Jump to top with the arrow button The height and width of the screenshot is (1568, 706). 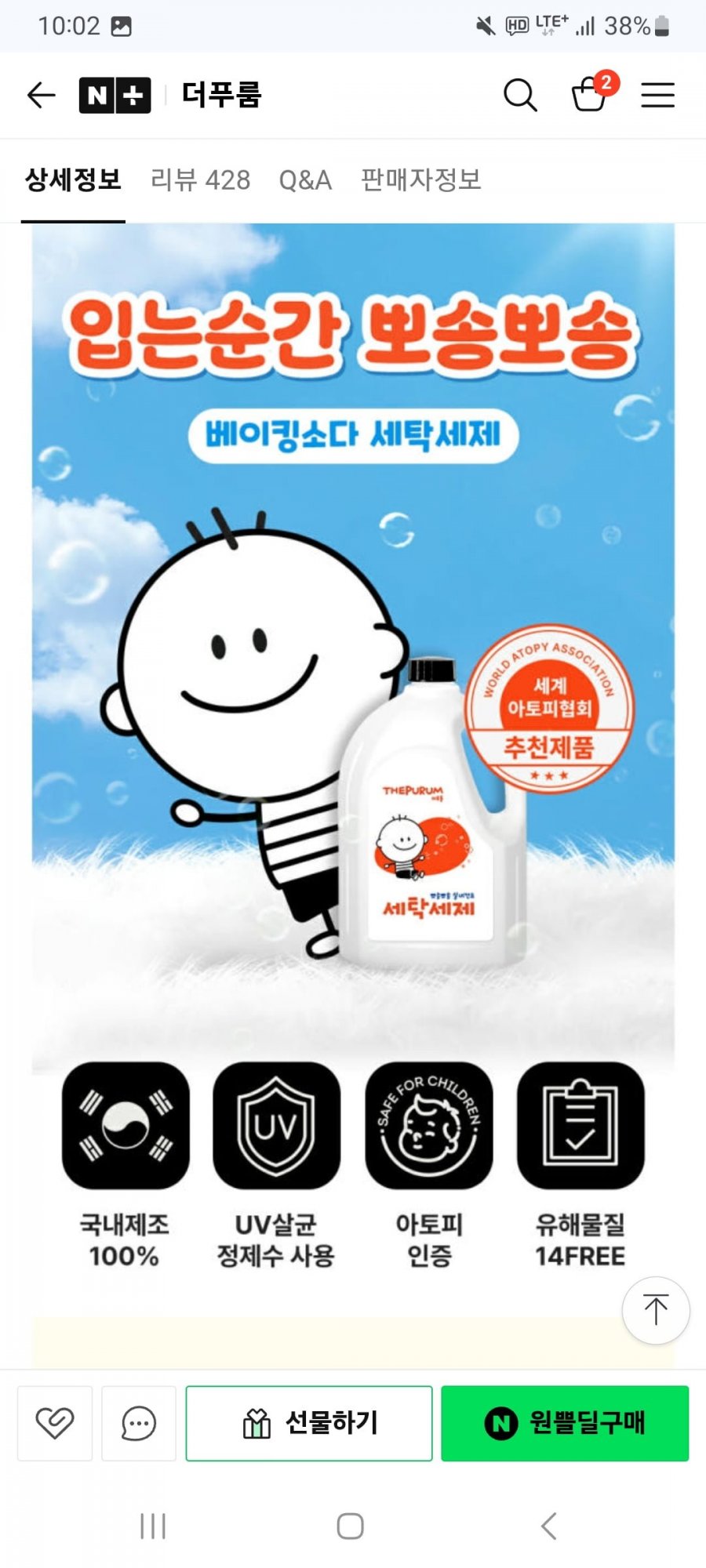655,1310
